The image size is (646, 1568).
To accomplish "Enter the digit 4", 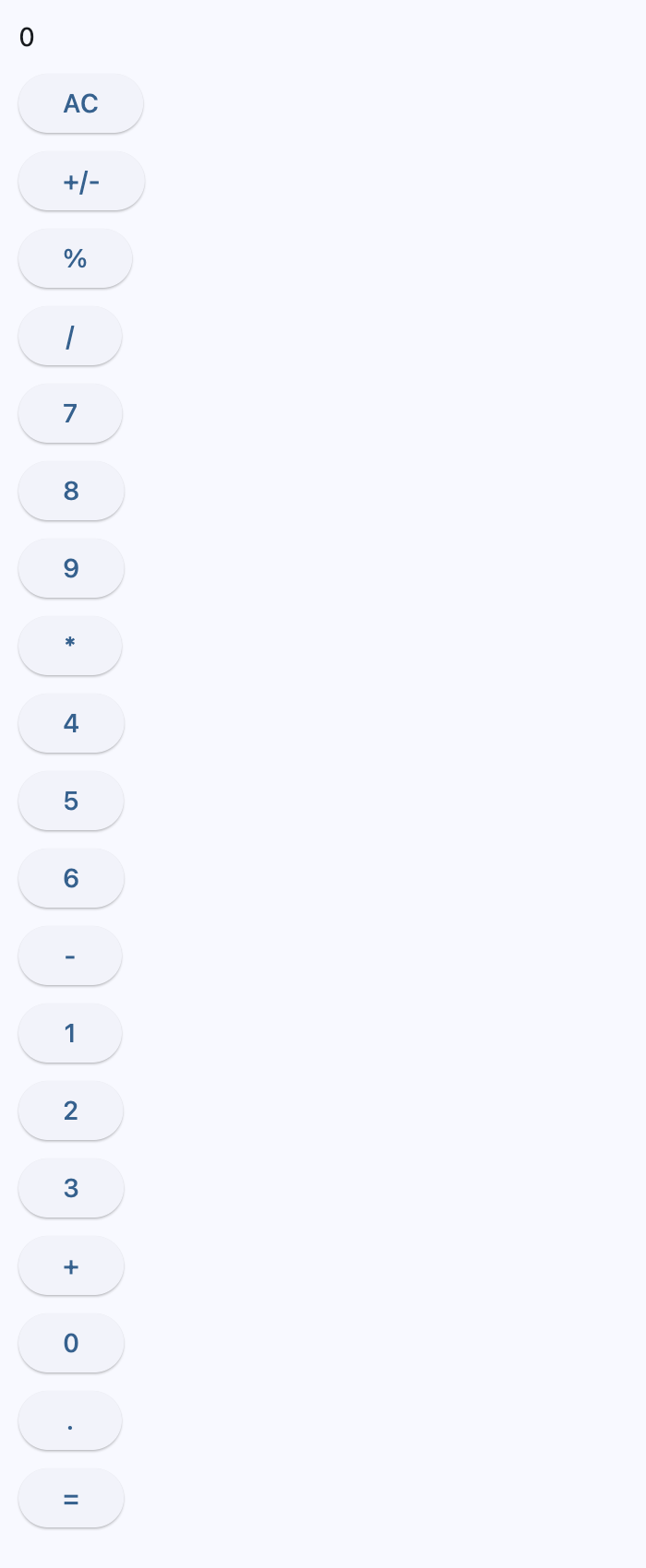I will click(x=71, y=723).
